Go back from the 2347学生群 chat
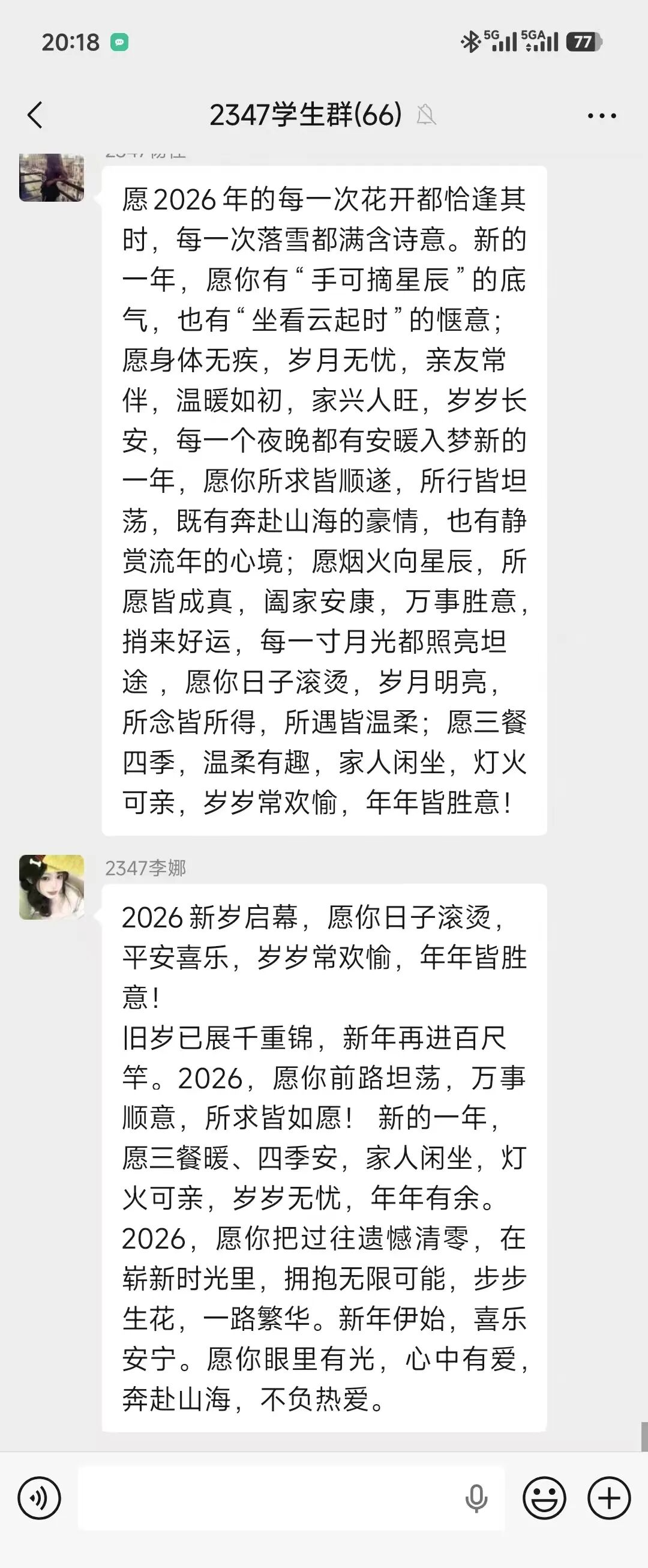 [35, 115]
